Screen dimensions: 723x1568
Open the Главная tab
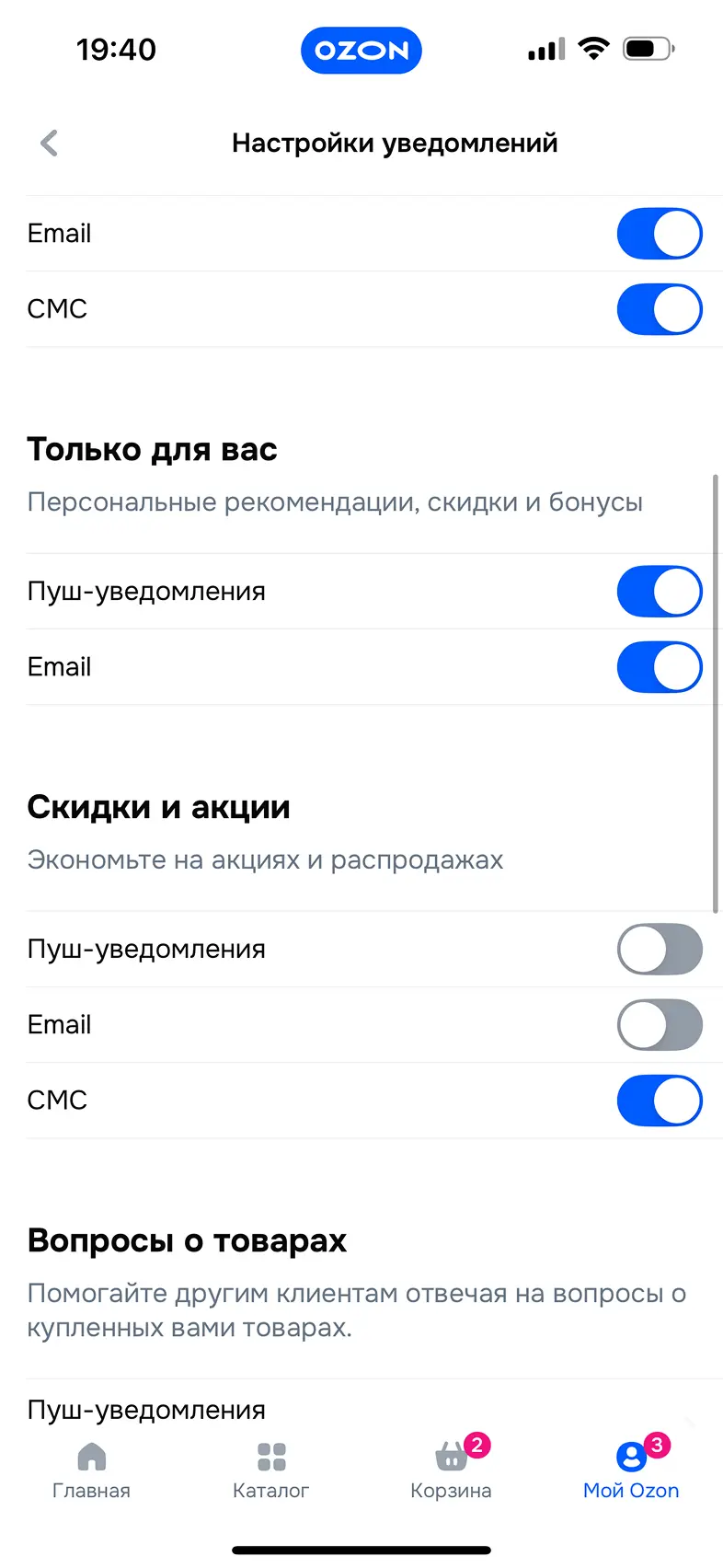click(91, 1470)
